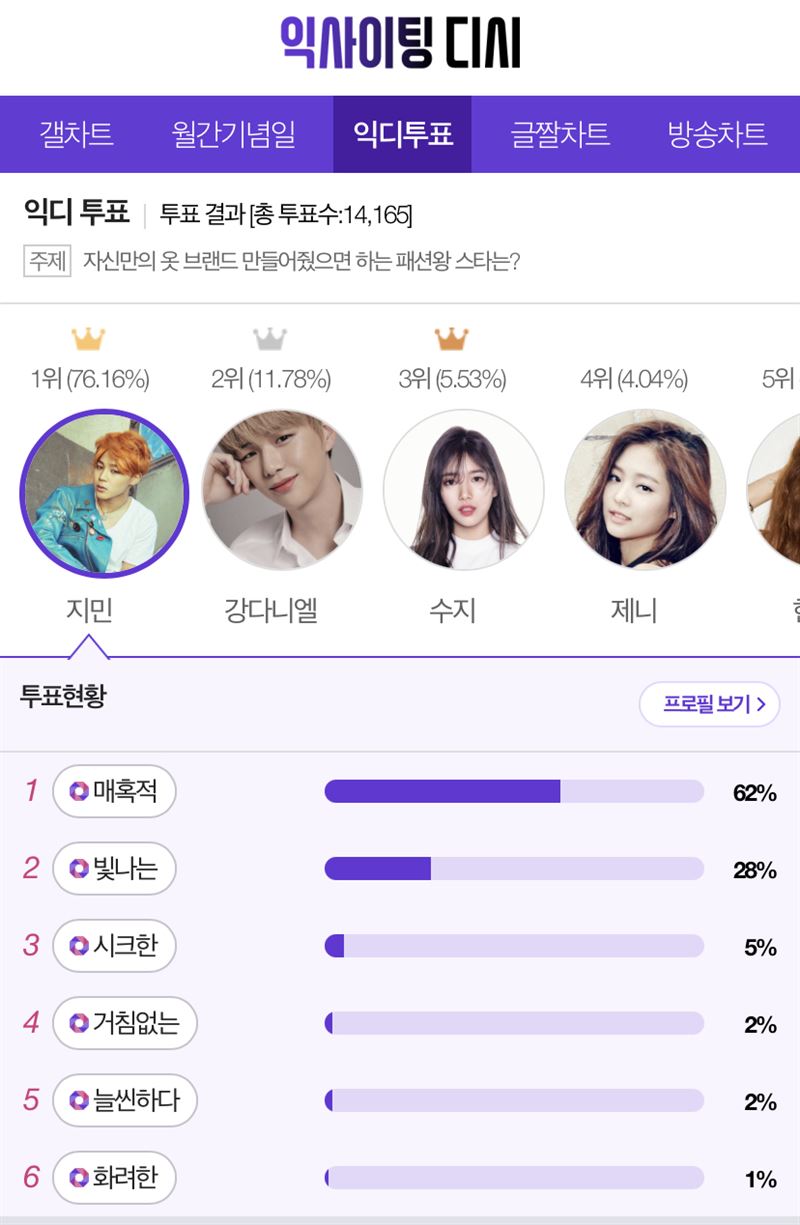The image size is (800, 1225).
Task: Tap the 거침없는 keyword chip
Action: click(125, 1023)
